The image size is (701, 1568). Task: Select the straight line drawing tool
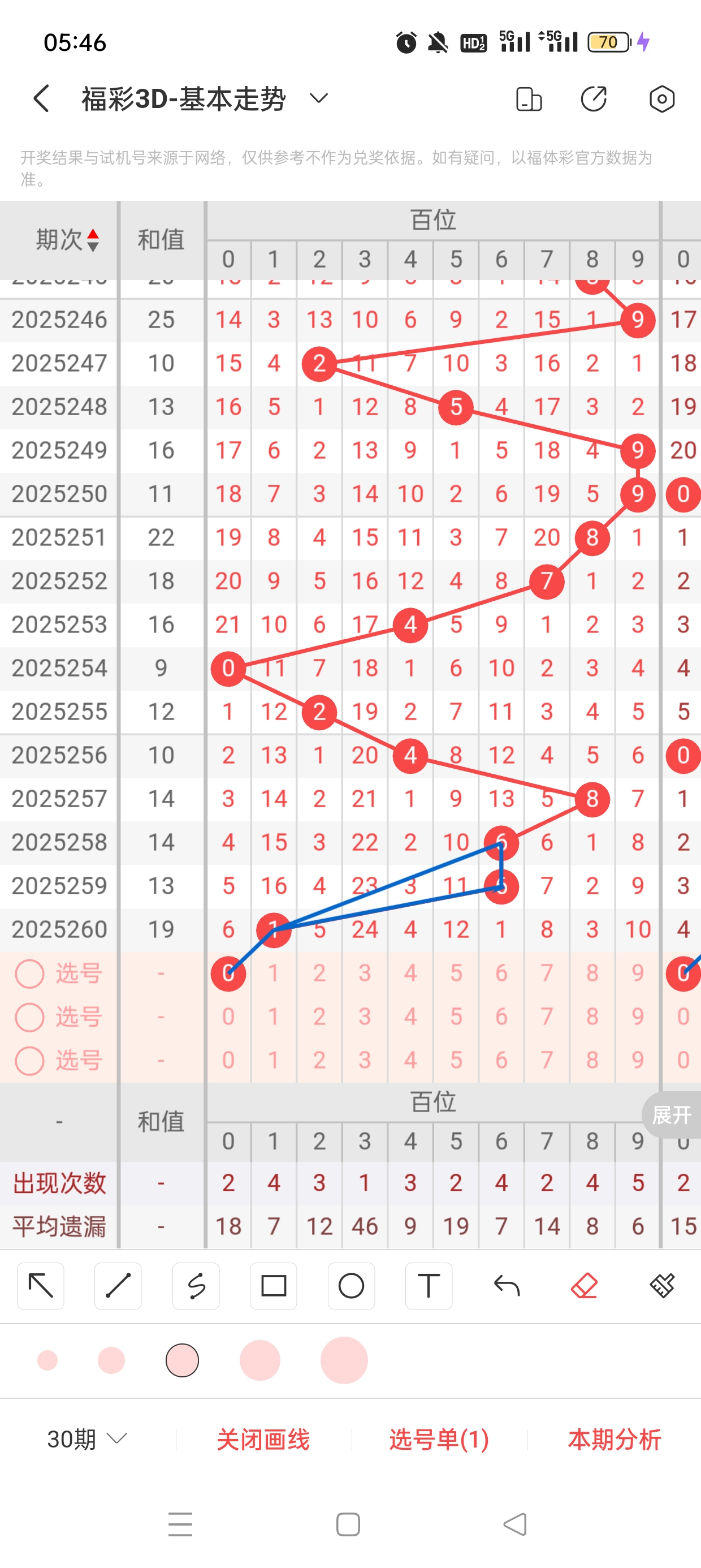(118, 1286)
